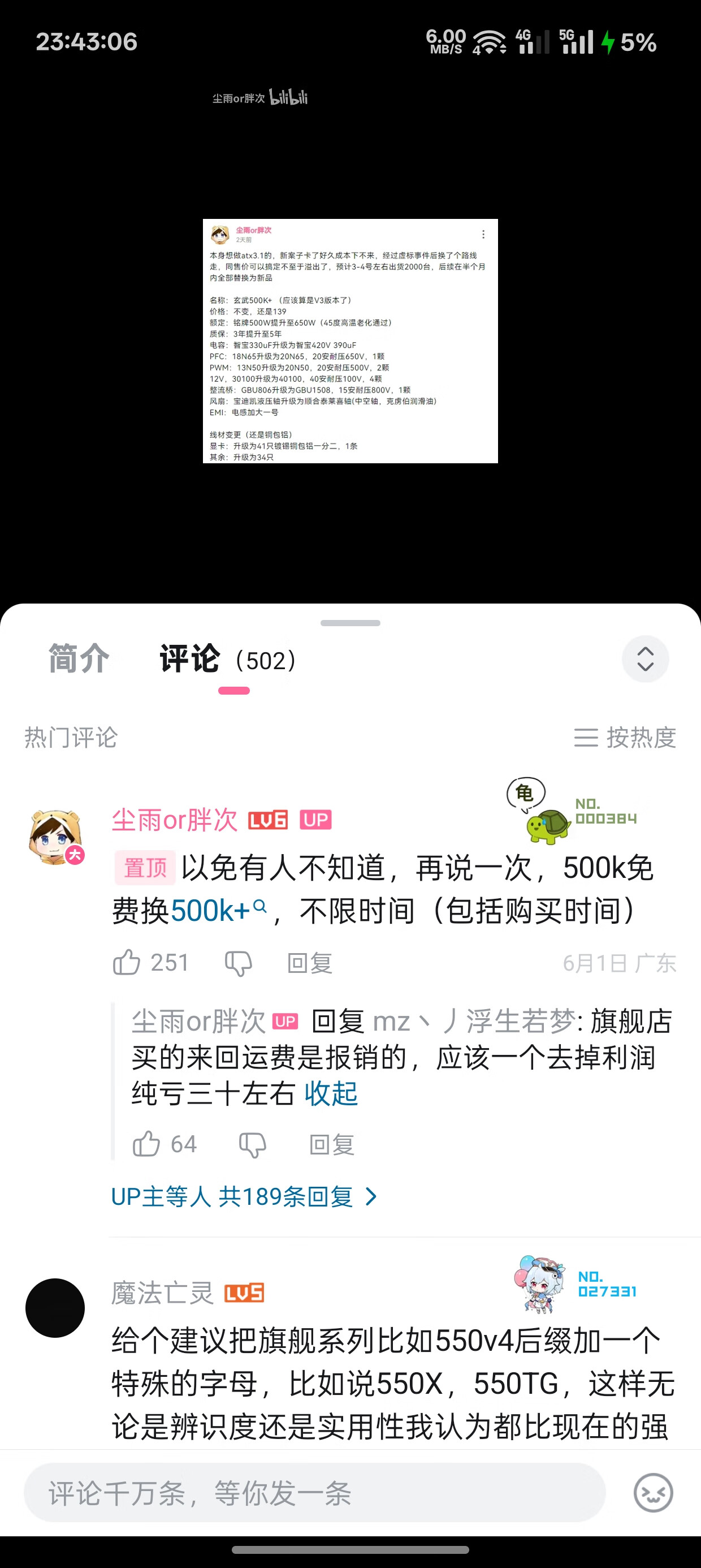The width and height of the screenshot is (701, 1568).
Task: Open the emoji picker beside the comment box
Action: [653, 1493]
